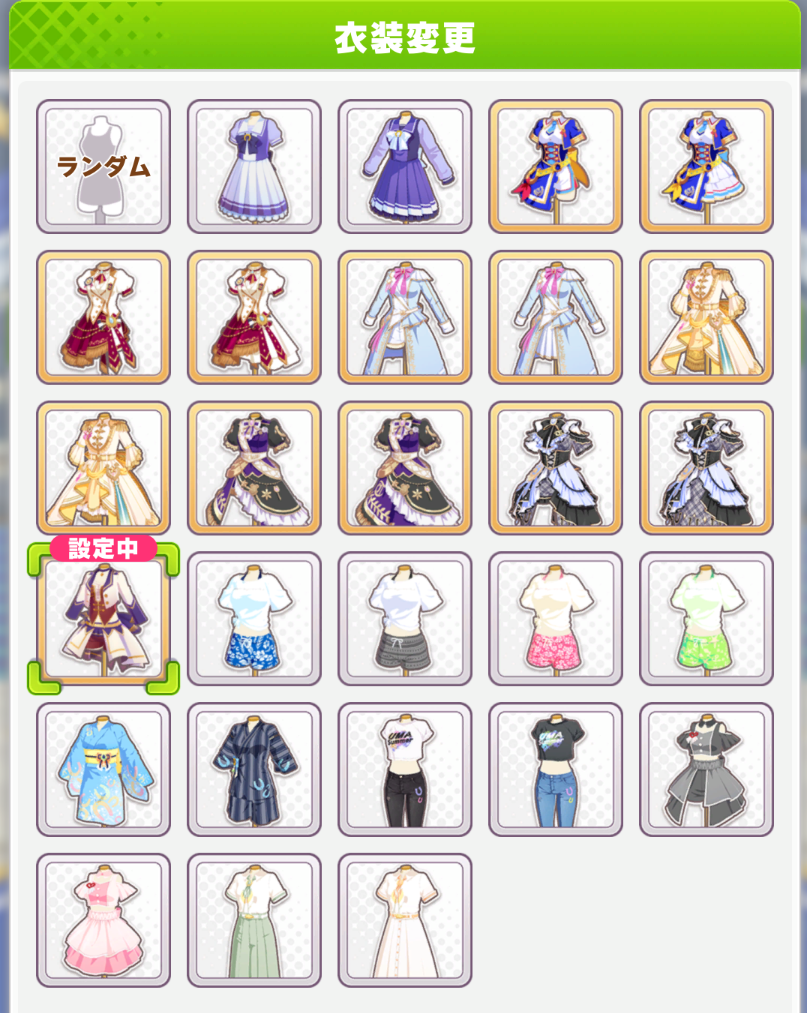Tap the currently set 設定中 outfit

103,618
